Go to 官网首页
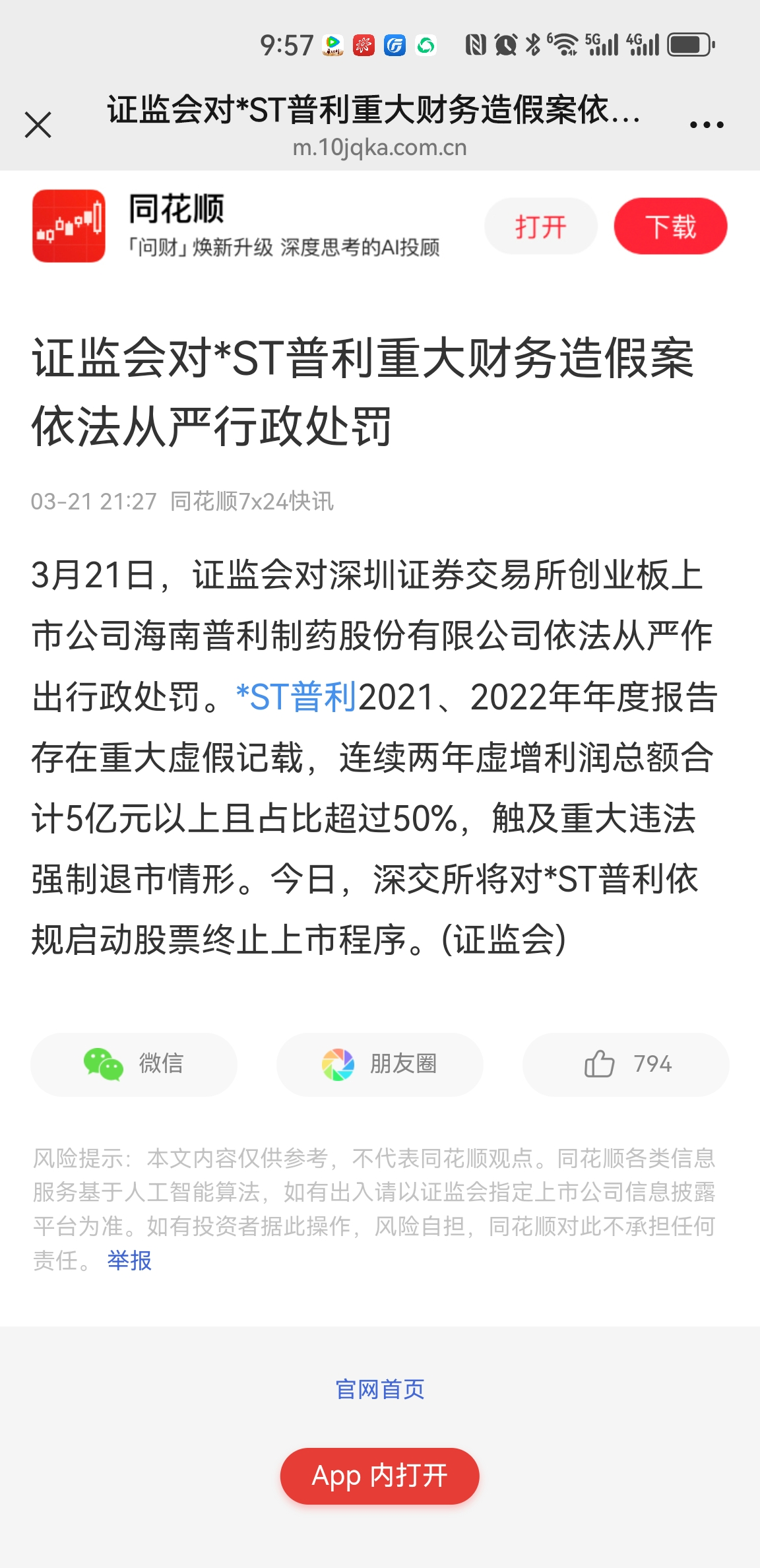 (379, 1389)
